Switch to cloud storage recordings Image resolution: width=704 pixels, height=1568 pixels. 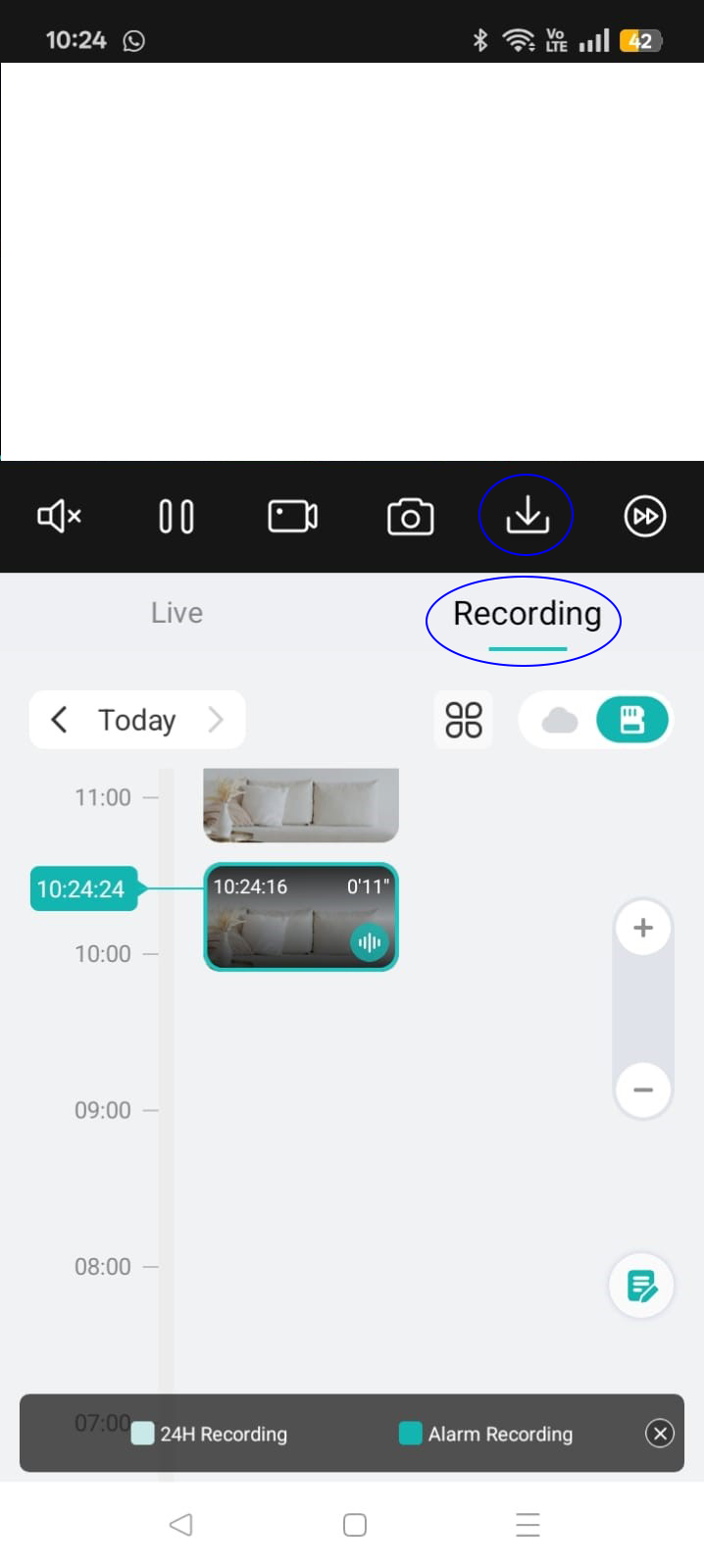pos(559,721)
